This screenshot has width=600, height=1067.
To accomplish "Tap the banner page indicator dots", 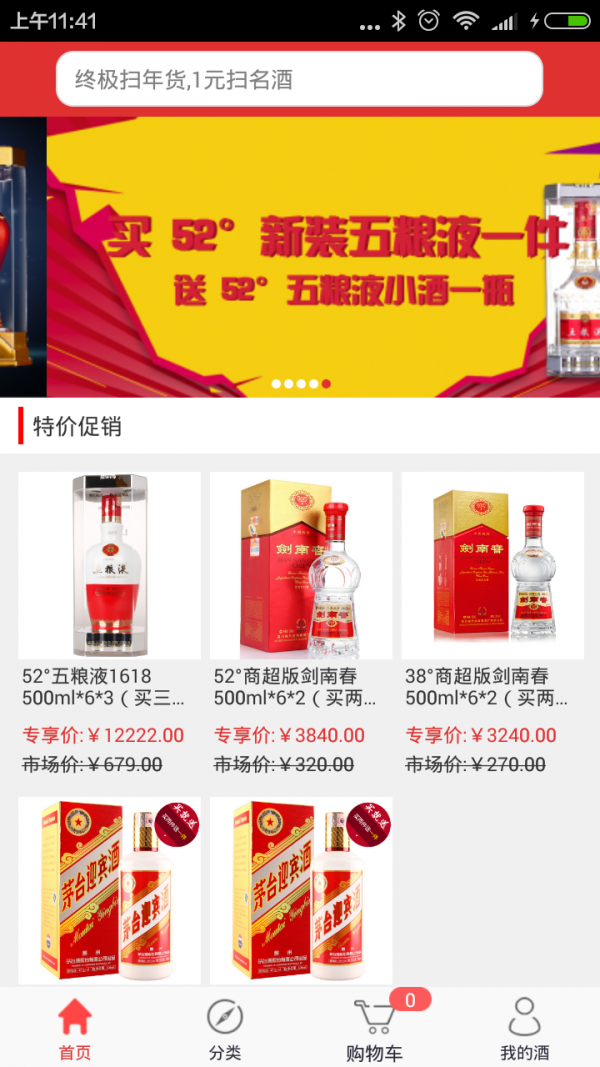I will 301,383.
